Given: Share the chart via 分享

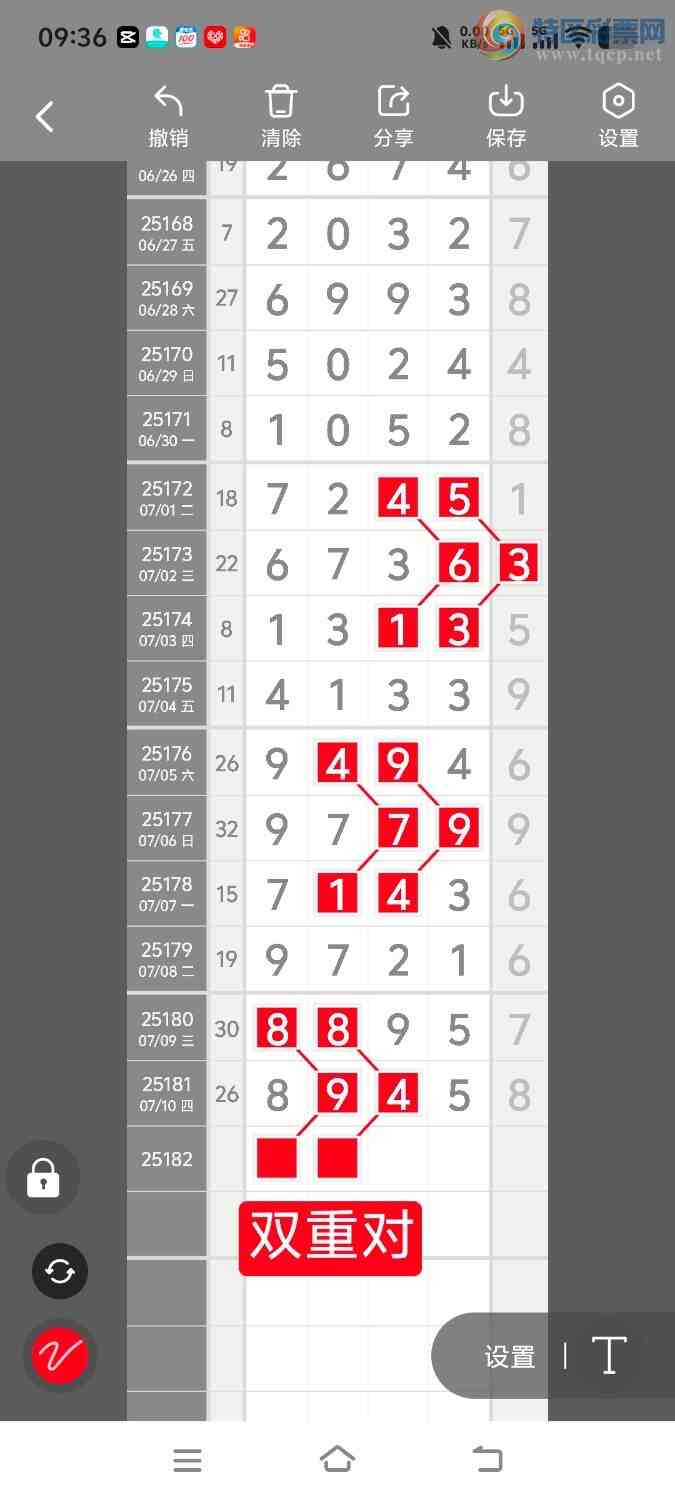Looking at the screenshot, I should (394, 117).
